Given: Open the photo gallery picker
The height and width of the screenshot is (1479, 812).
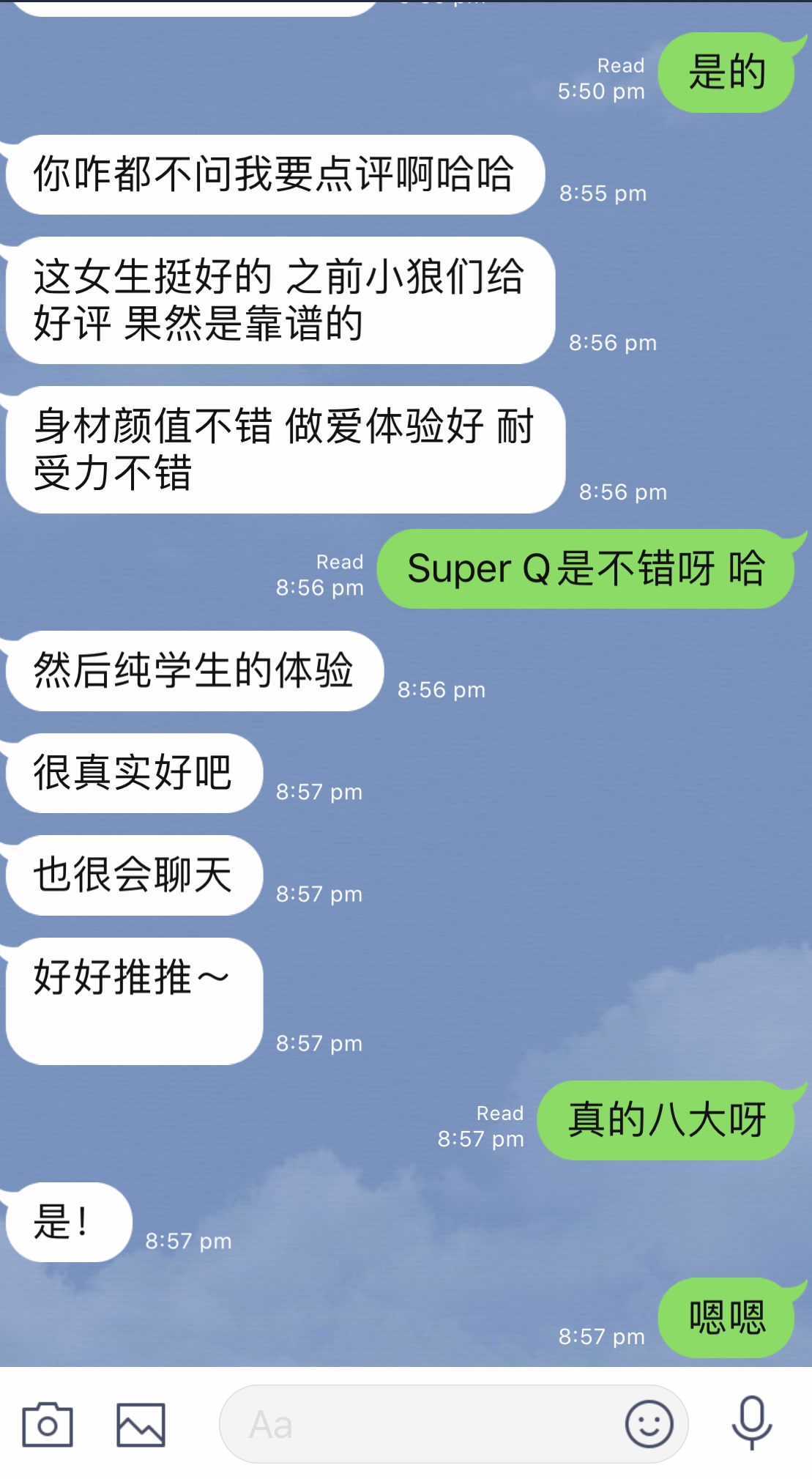Looking at the screenshot, I should 141,1425.
